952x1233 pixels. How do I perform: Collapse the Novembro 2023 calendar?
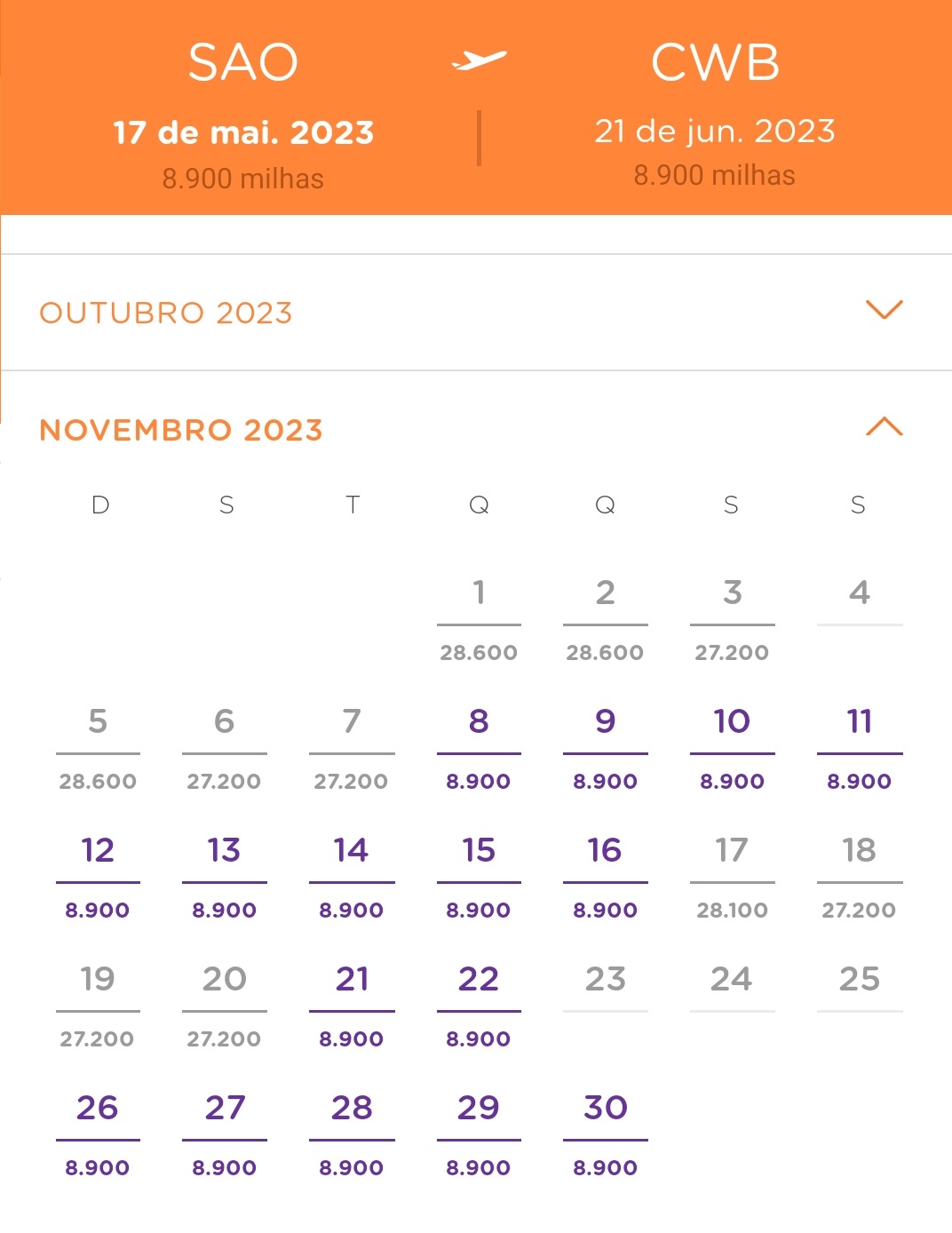[884, 428]
